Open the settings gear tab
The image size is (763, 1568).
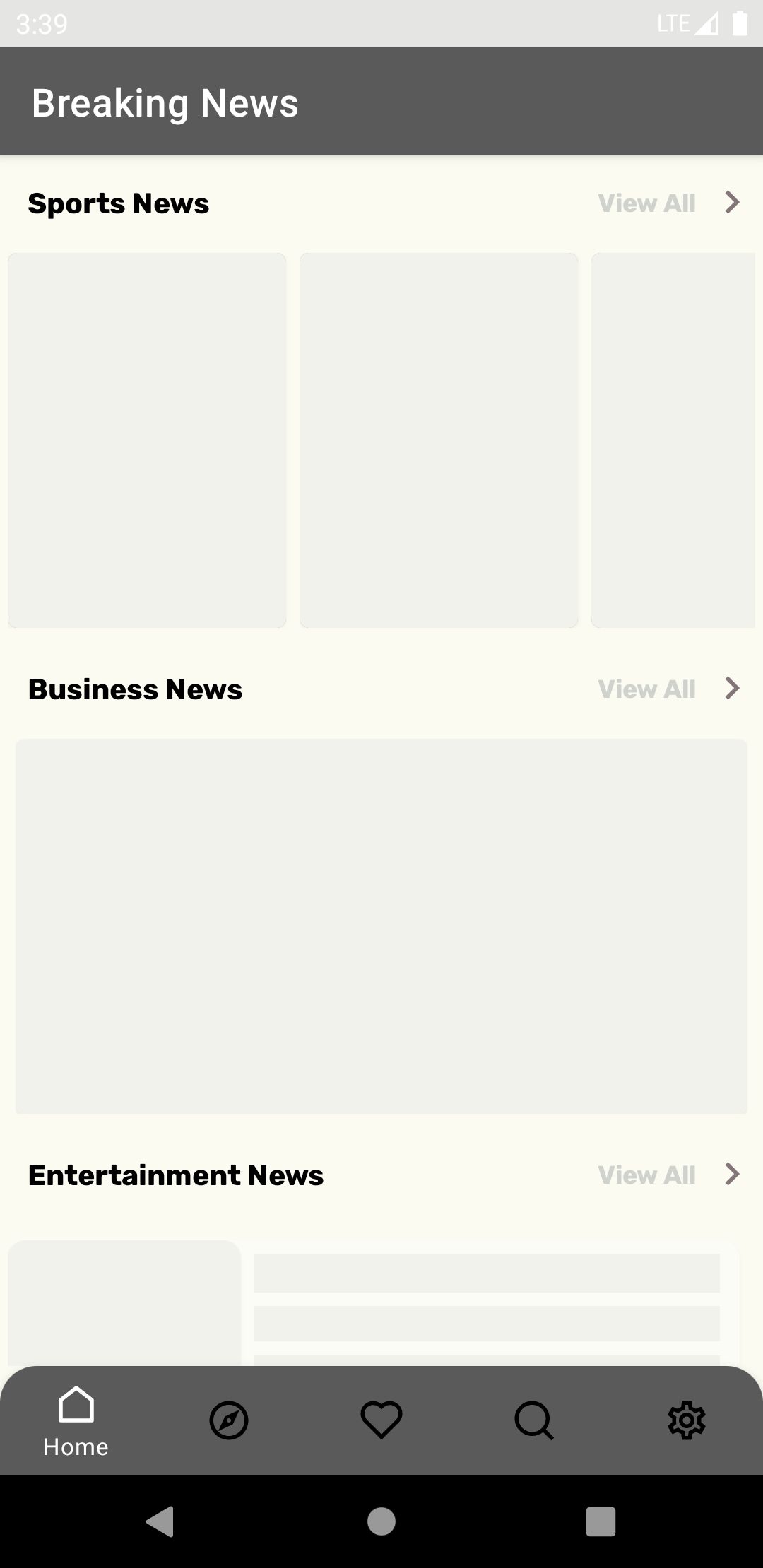tap(687, 1420)
